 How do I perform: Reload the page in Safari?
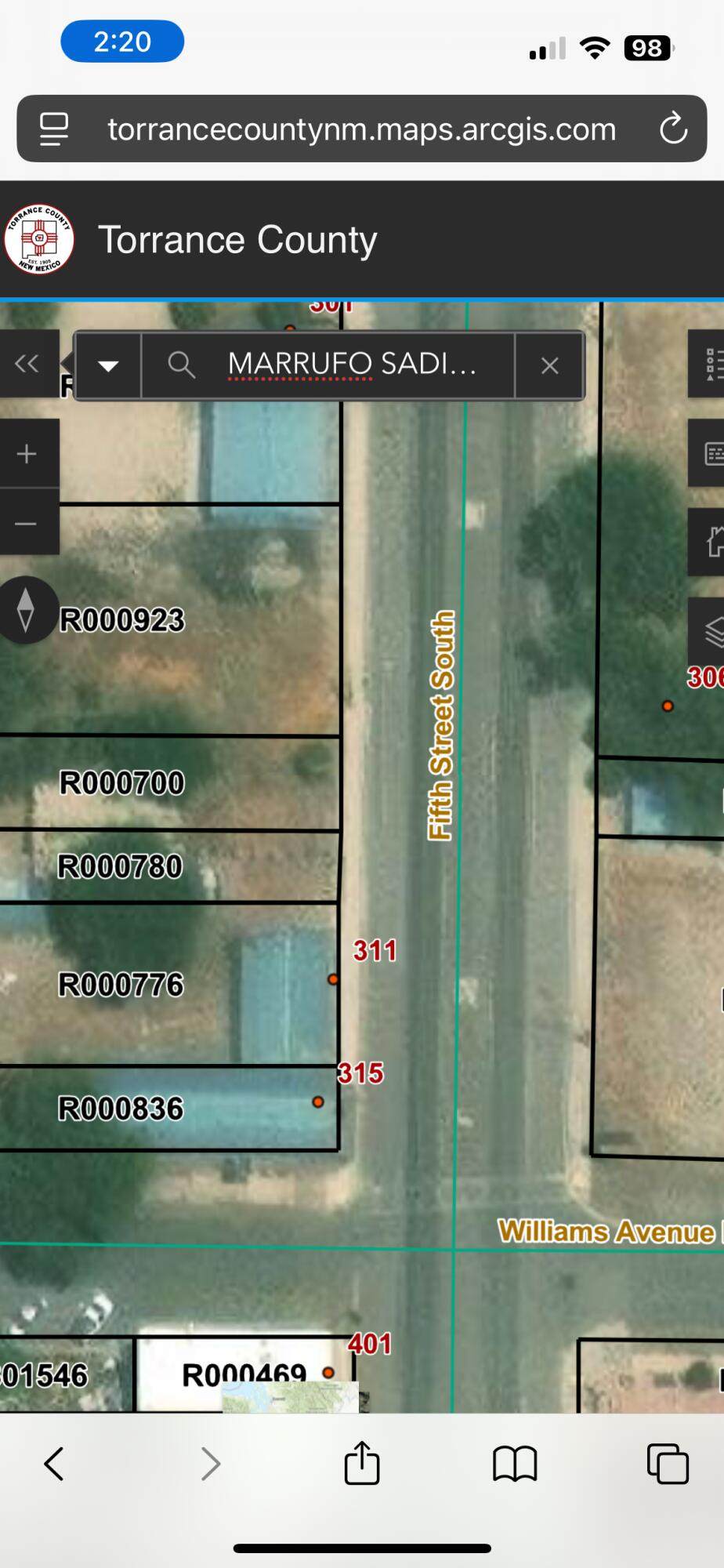click(x=672, y=129)
